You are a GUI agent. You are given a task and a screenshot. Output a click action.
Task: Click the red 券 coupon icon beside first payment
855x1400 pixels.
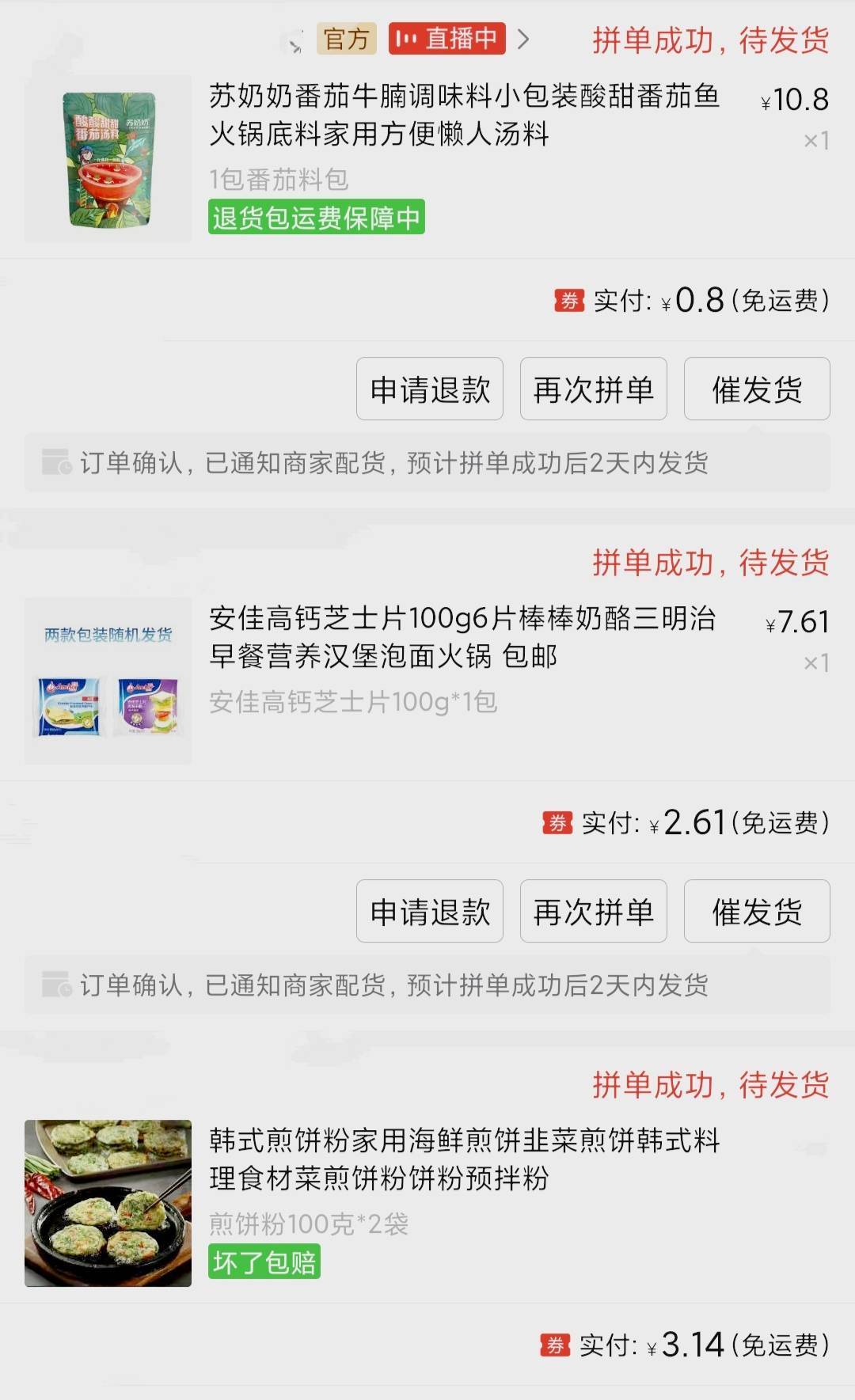click(564, 302)
